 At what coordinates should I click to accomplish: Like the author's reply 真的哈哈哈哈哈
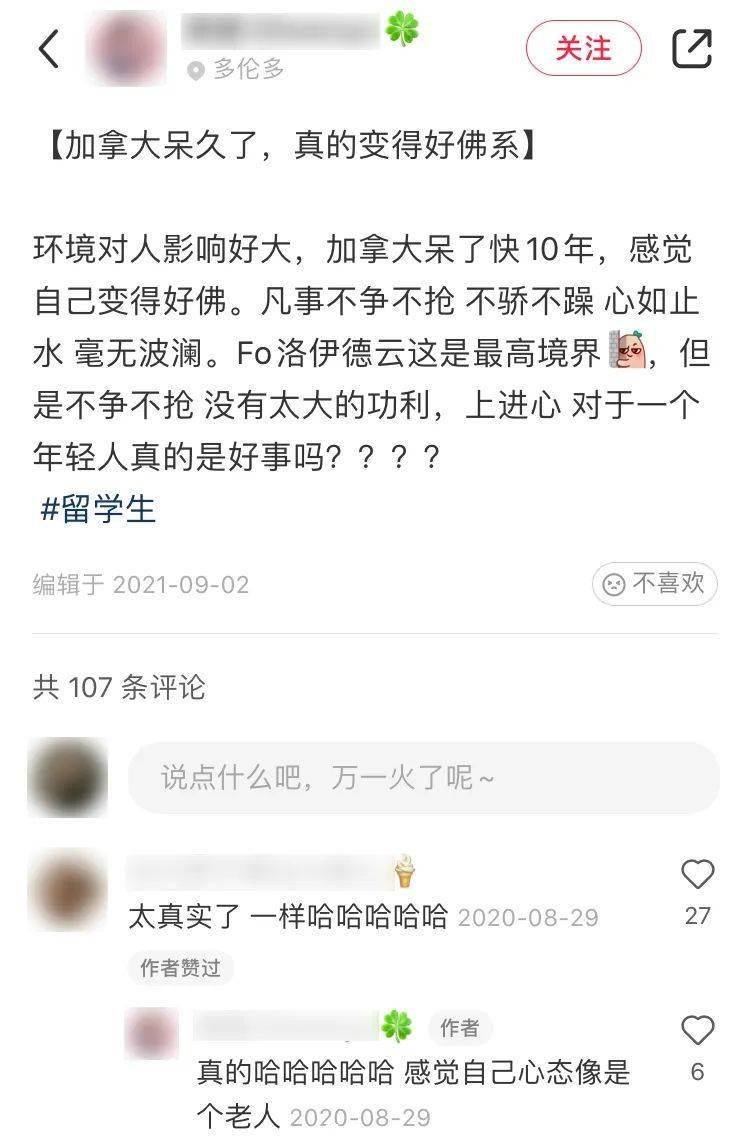(697, 1031)
